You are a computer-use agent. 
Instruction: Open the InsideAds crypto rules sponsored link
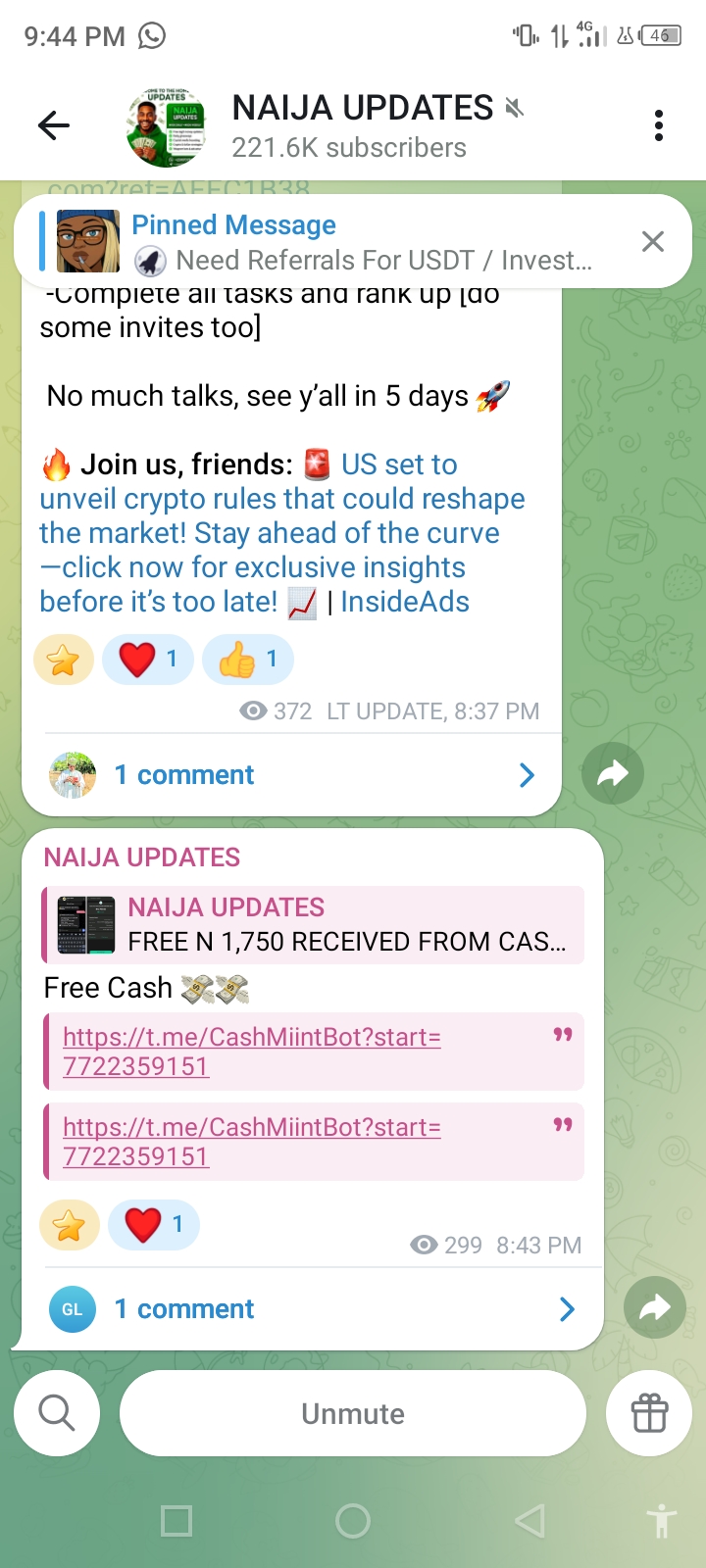tap(282, 533)
